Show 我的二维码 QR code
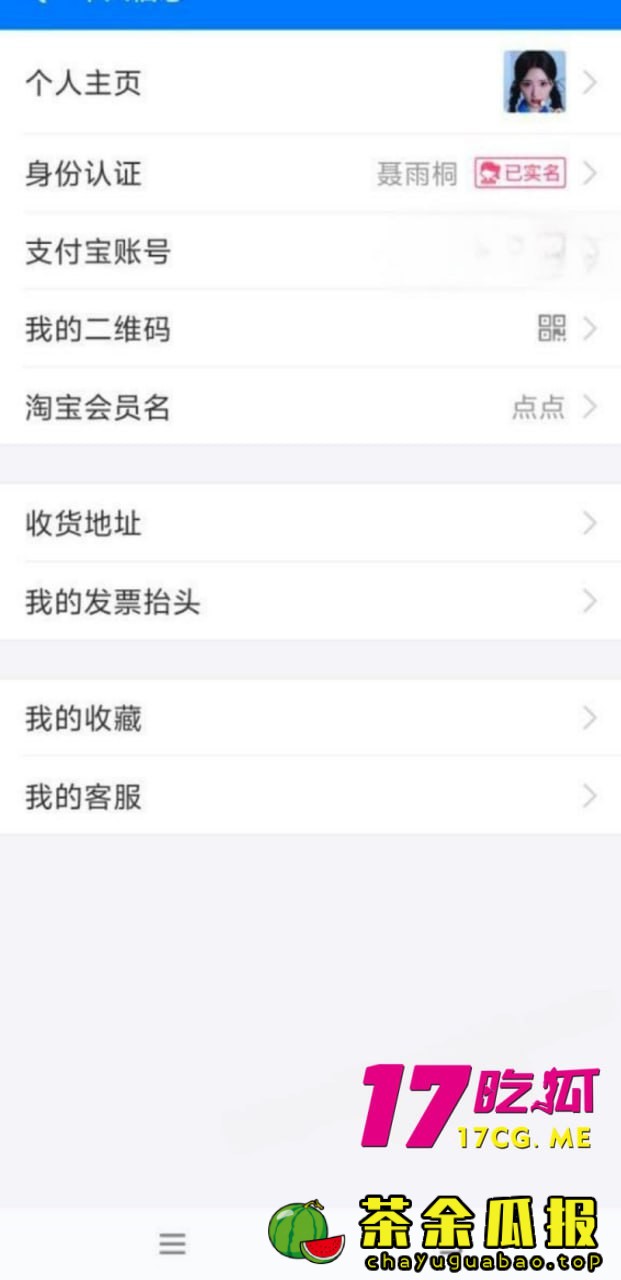This screenshot has height=1280, width=621. click(310, 329)
